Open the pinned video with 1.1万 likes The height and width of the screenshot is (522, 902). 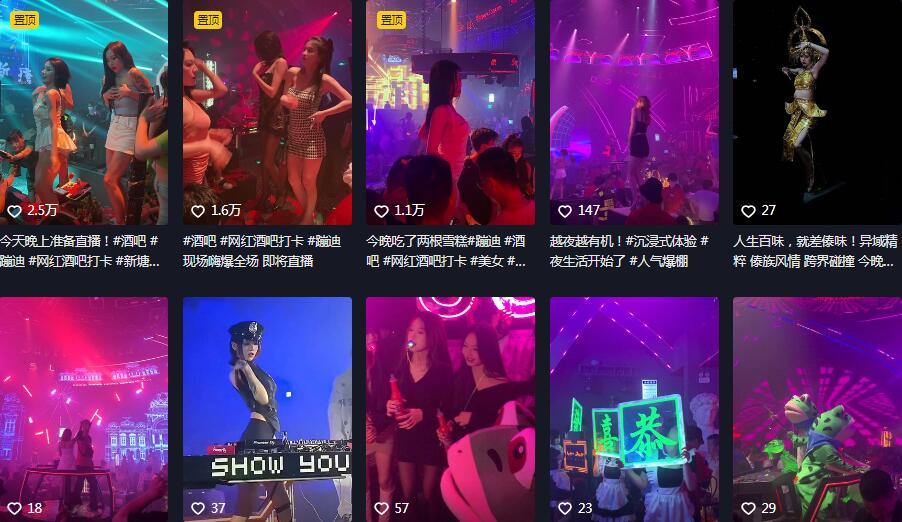pyautogui.click(x=450, y=110)
